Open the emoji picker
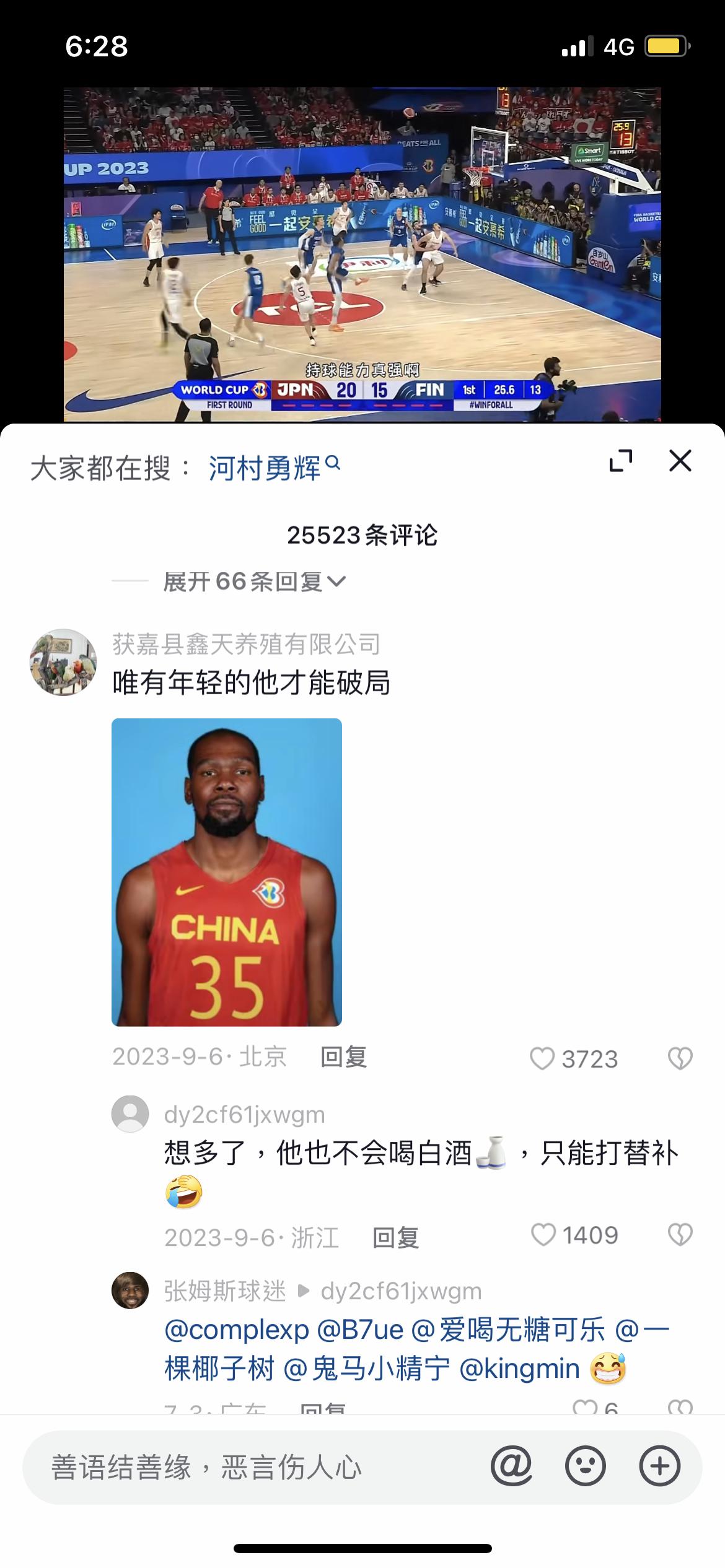The image size is (725, 1568). click(x=585, y=1466)
